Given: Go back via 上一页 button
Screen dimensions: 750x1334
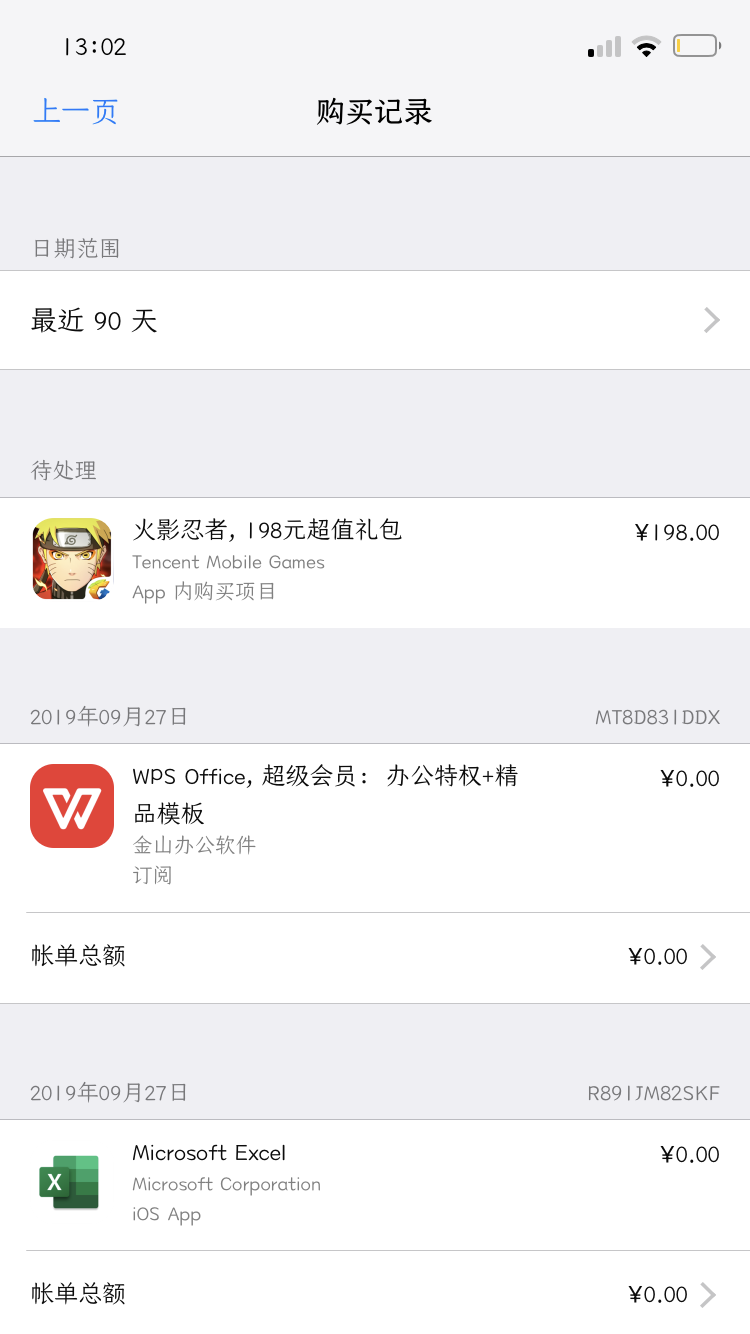Looking at the screenshot, I should (x=76, y=111).
